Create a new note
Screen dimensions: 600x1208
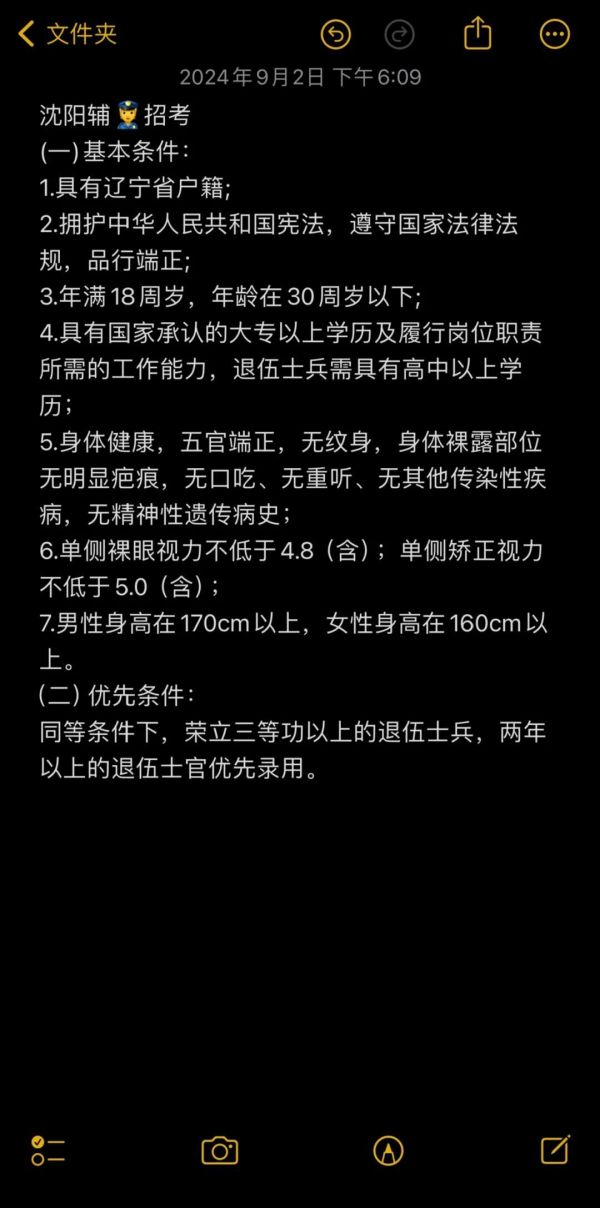555,1149
